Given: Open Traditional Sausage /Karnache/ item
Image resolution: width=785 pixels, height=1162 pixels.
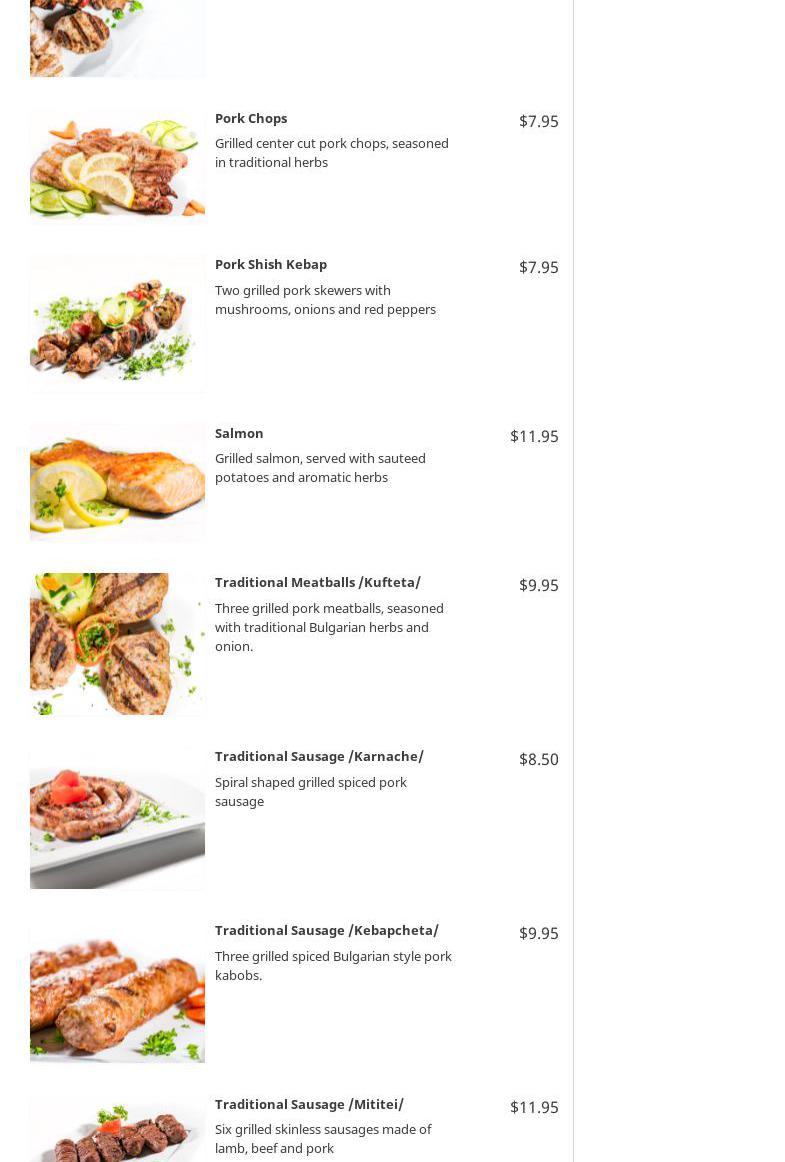Looking at the screenshot, I should 319,756.
